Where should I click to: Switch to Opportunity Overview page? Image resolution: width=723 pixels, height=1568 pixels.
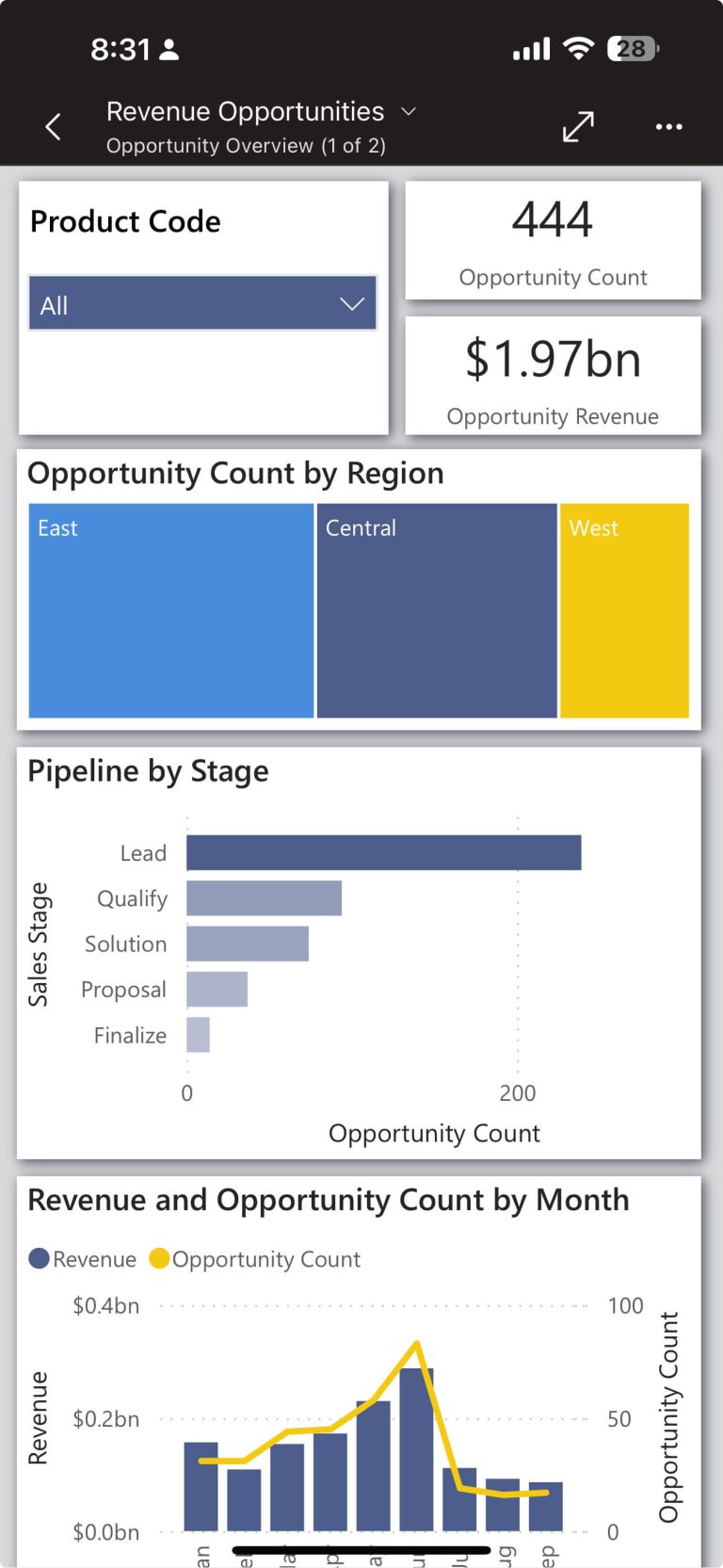249,145
